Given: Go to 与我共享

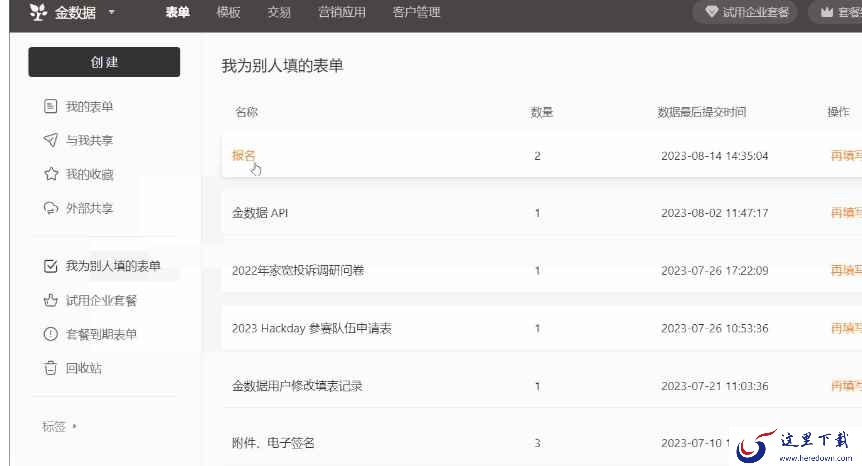Looking at the screenshot, I should tap(79, 140).
